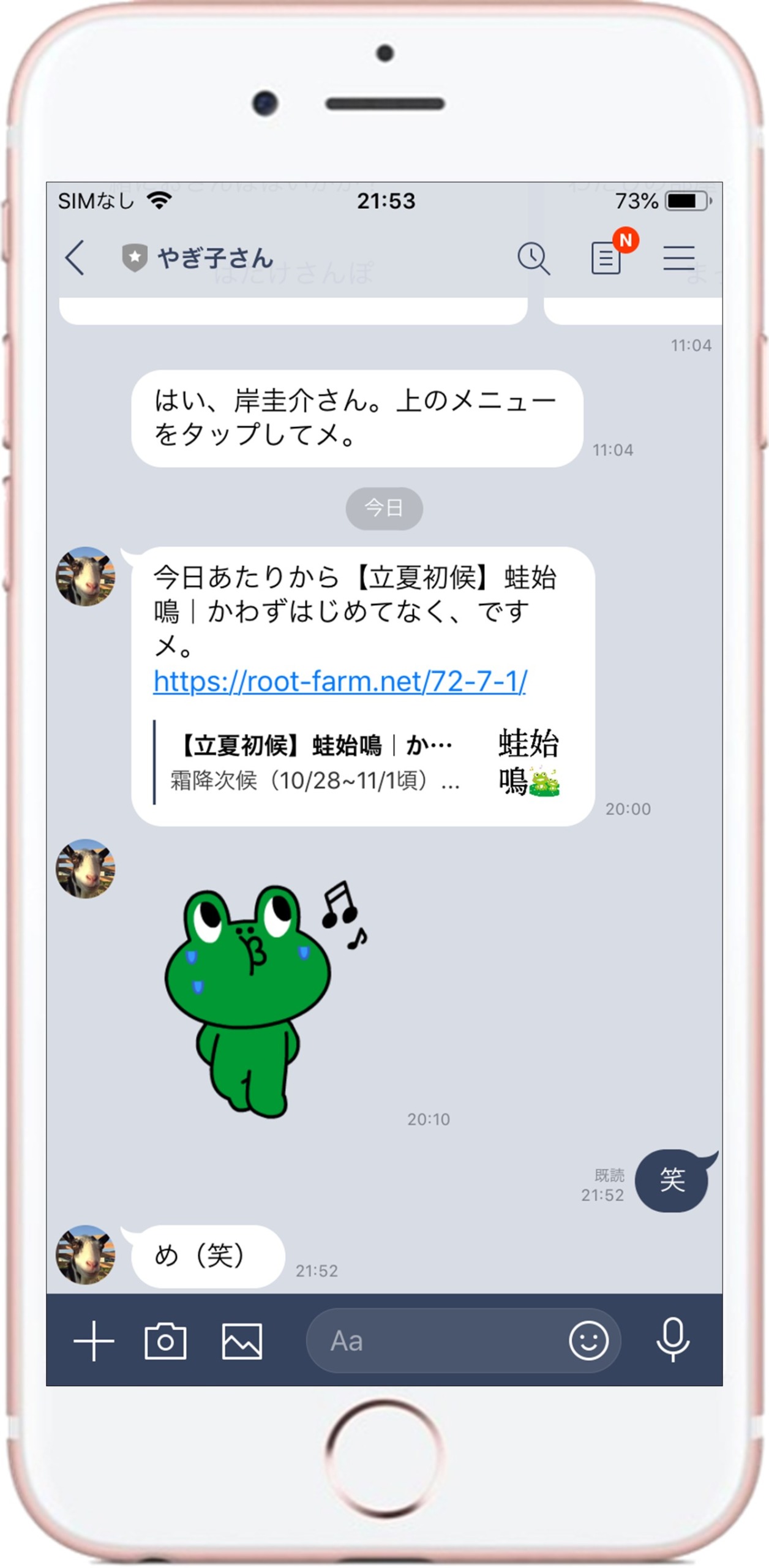
Task: Open the plus attachment menu
Action: [x=93, y=1341]
